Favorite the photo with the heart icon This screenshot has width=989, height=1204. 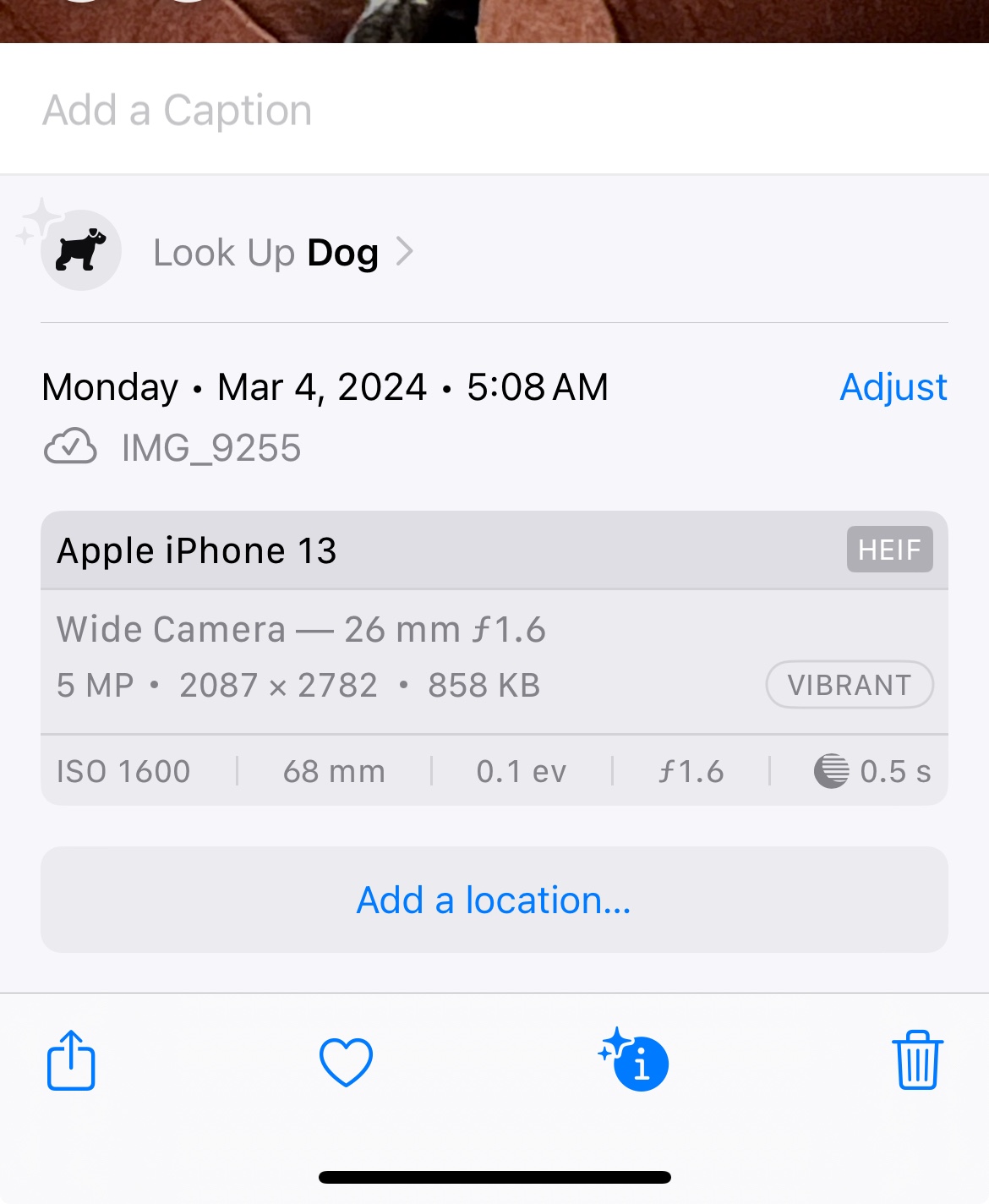point(346,1061)
